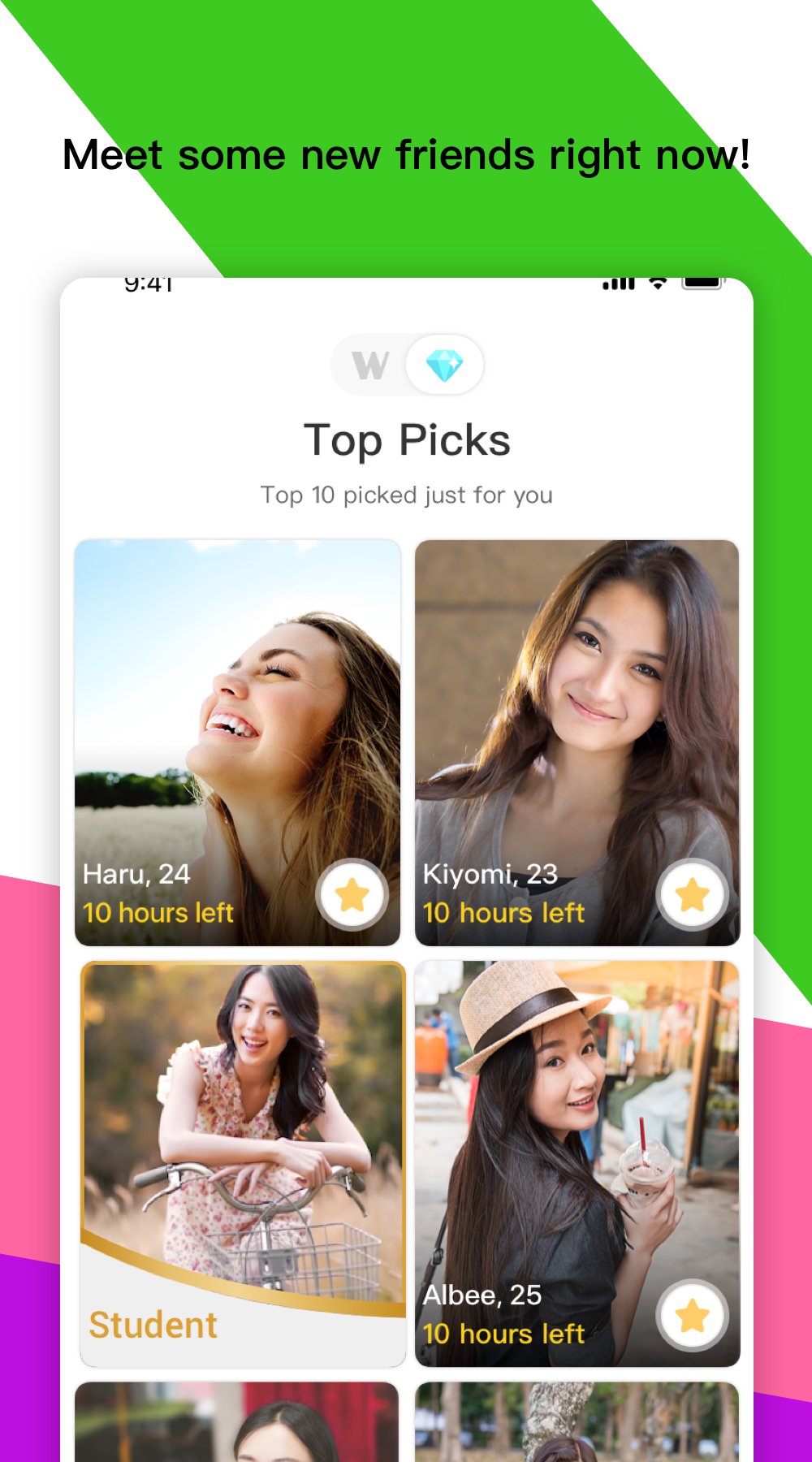Tap the star icon on Albee's card
Image resolution: width=812 pixels, height=1462 pixels.
click(691, 1316)
